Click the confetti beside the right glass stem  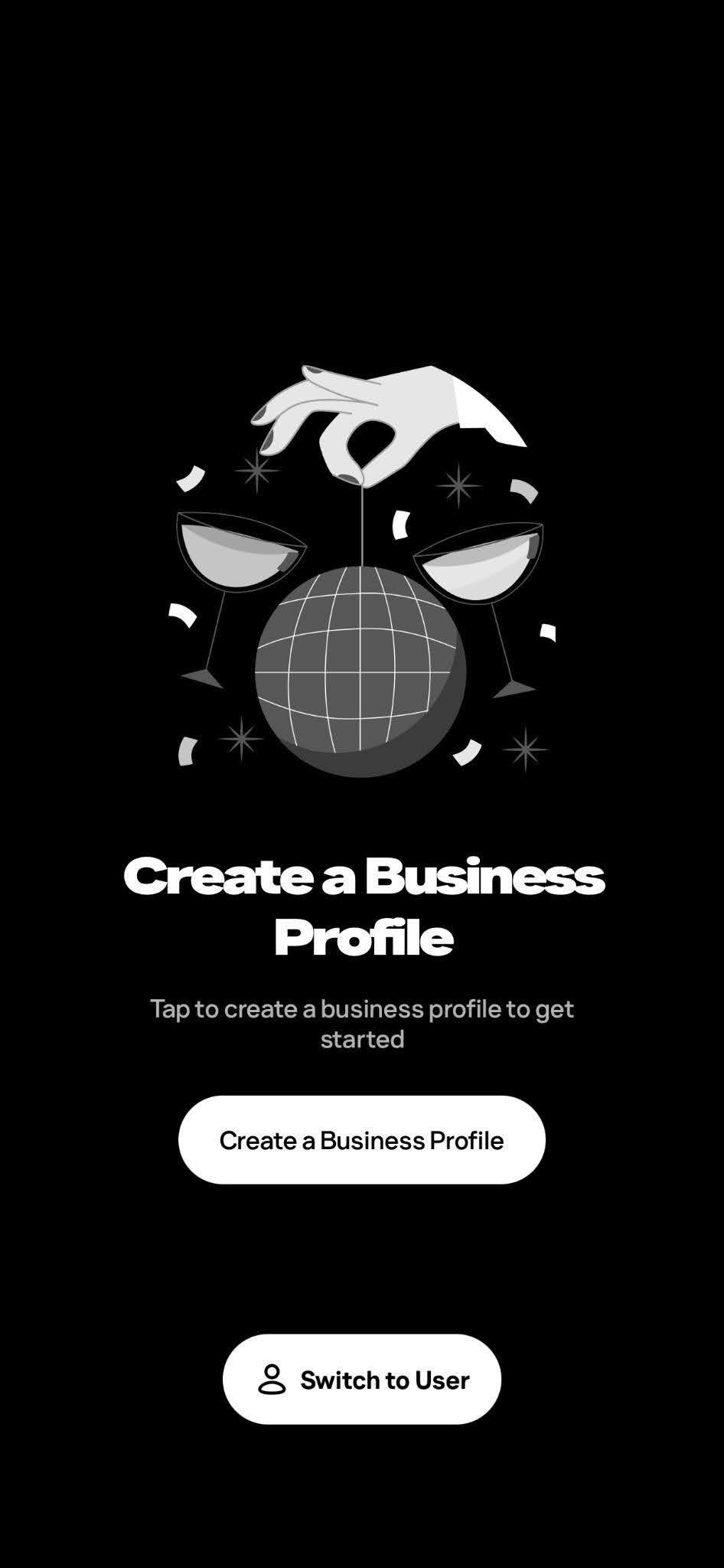[549, 633]
